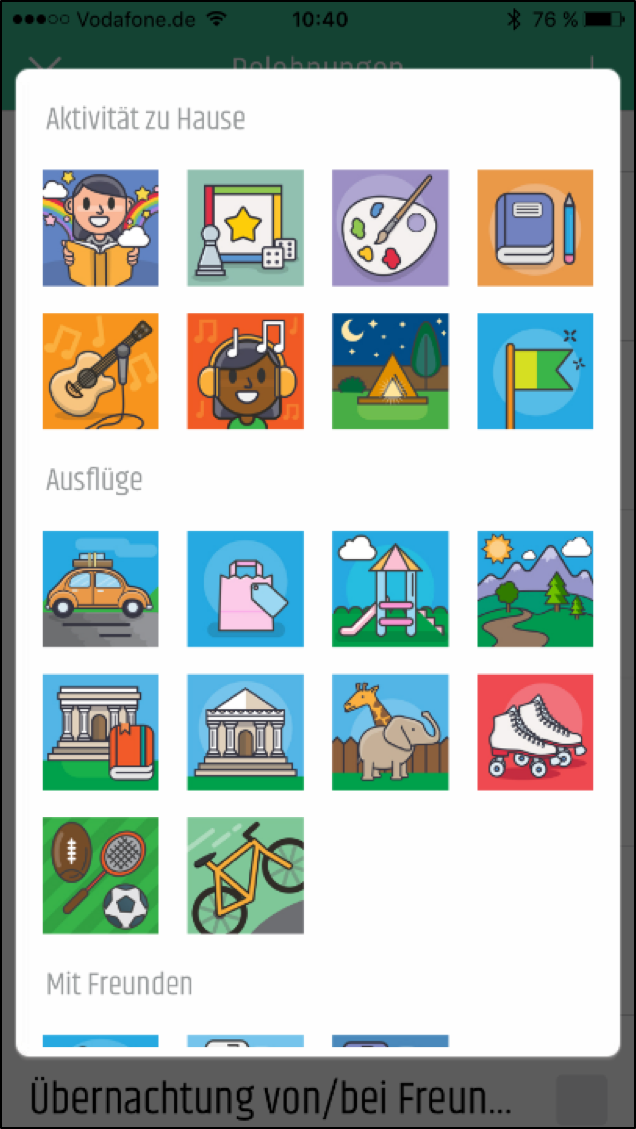Select the library building with book icon

point(100,732)
